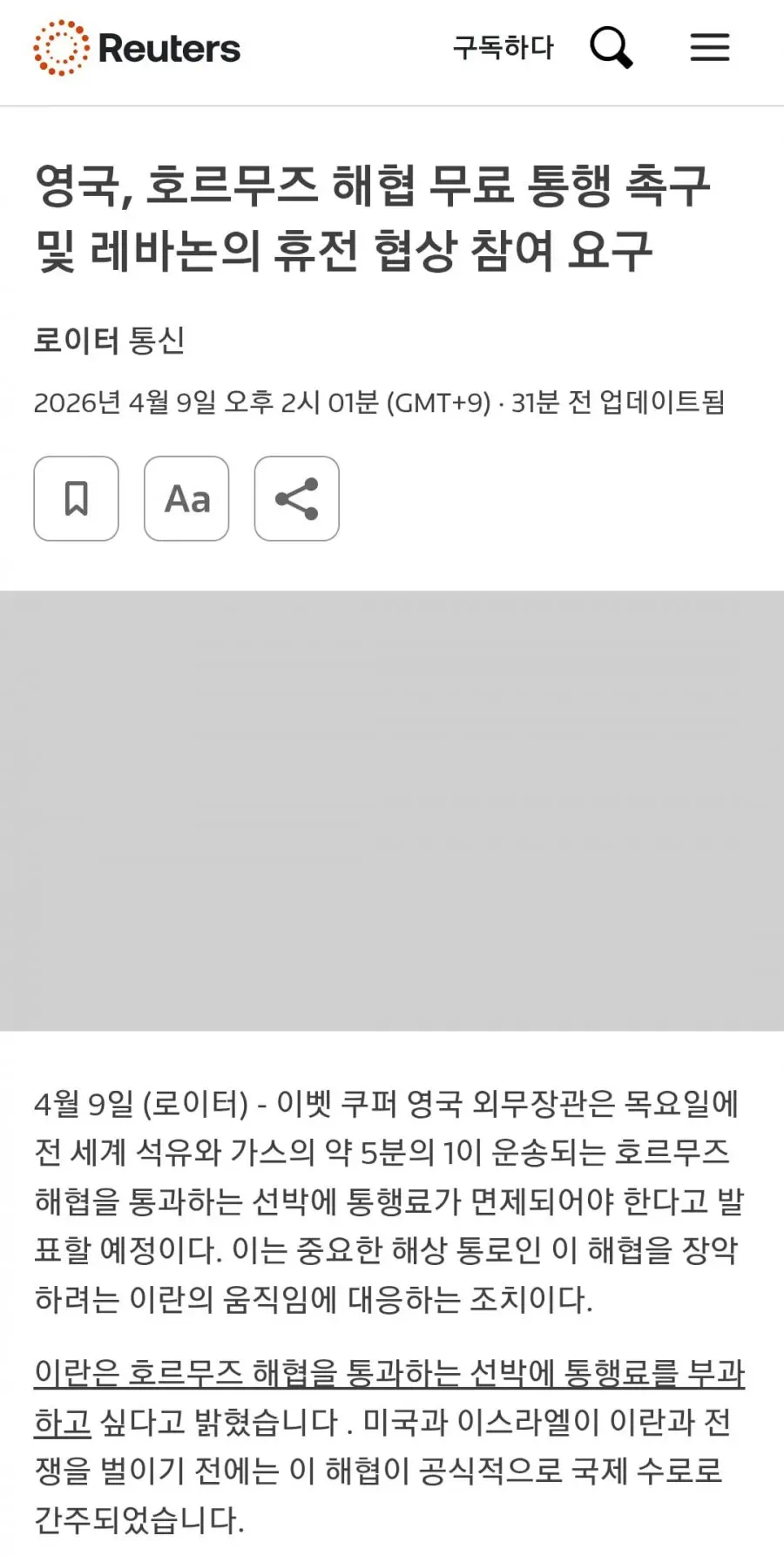Adjust text size with the Aa button

tap(186, 498)
